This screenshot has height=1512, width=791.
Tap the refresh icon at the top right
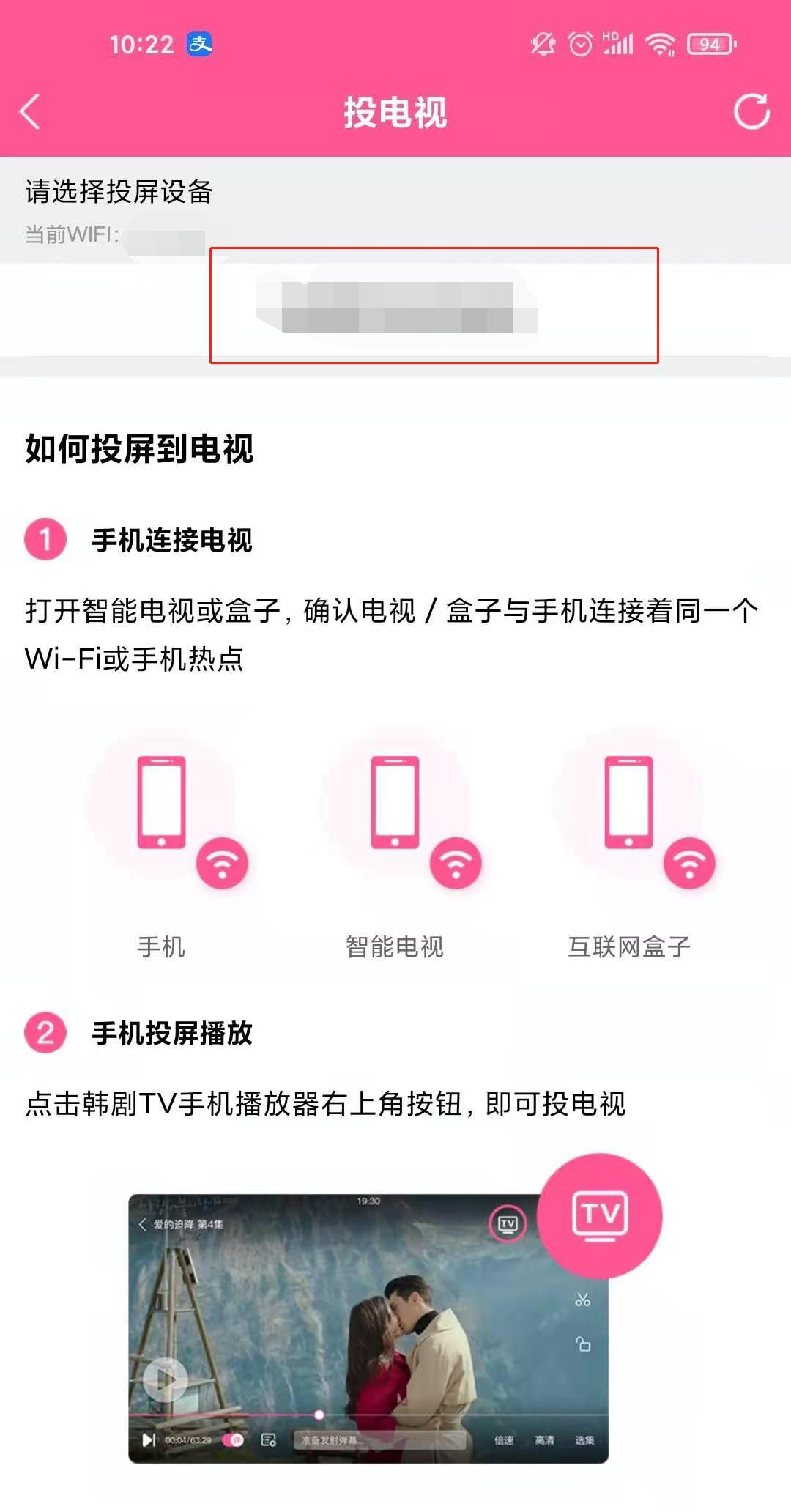click(749, 113)
